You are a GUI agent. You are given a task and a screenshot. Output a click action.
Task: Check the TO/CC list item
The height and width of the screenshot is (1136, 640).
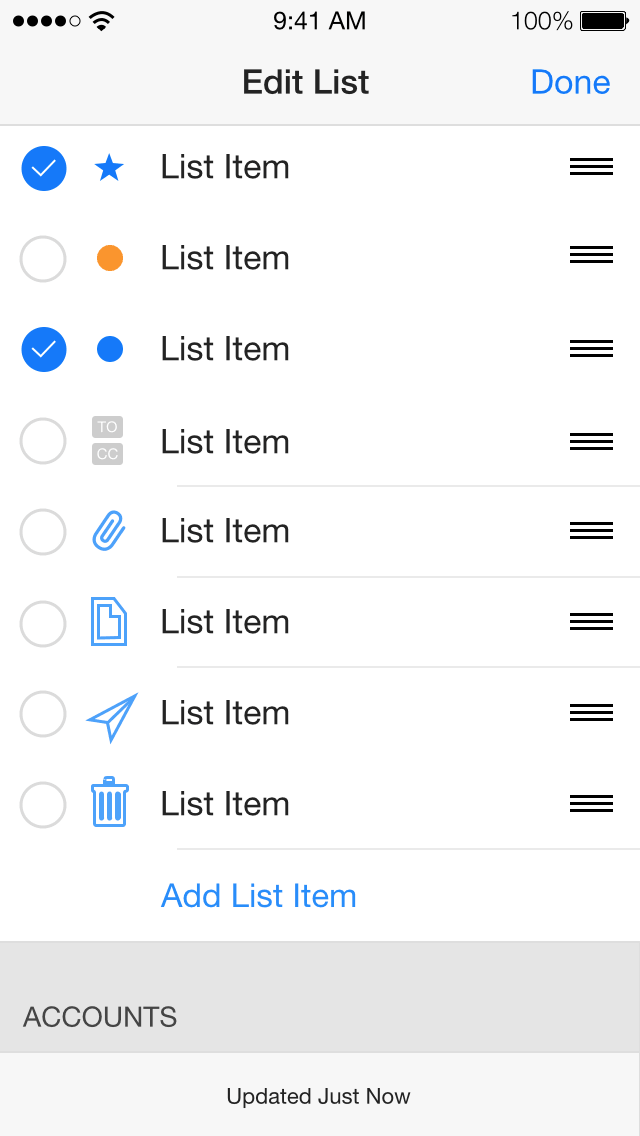(x=43, y=440)
